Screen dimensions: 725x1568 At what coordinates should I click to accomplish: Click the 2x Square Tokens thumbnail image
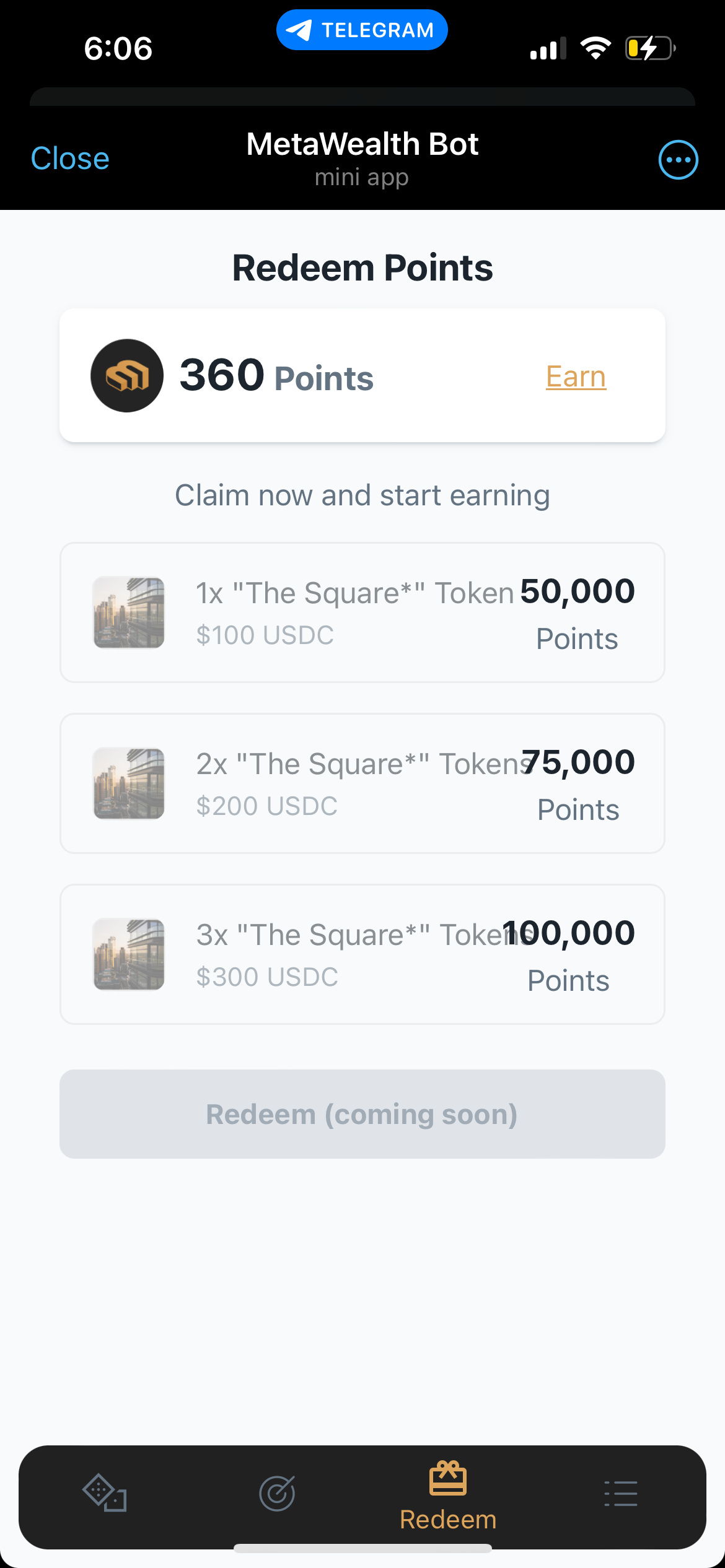(128, 783)
